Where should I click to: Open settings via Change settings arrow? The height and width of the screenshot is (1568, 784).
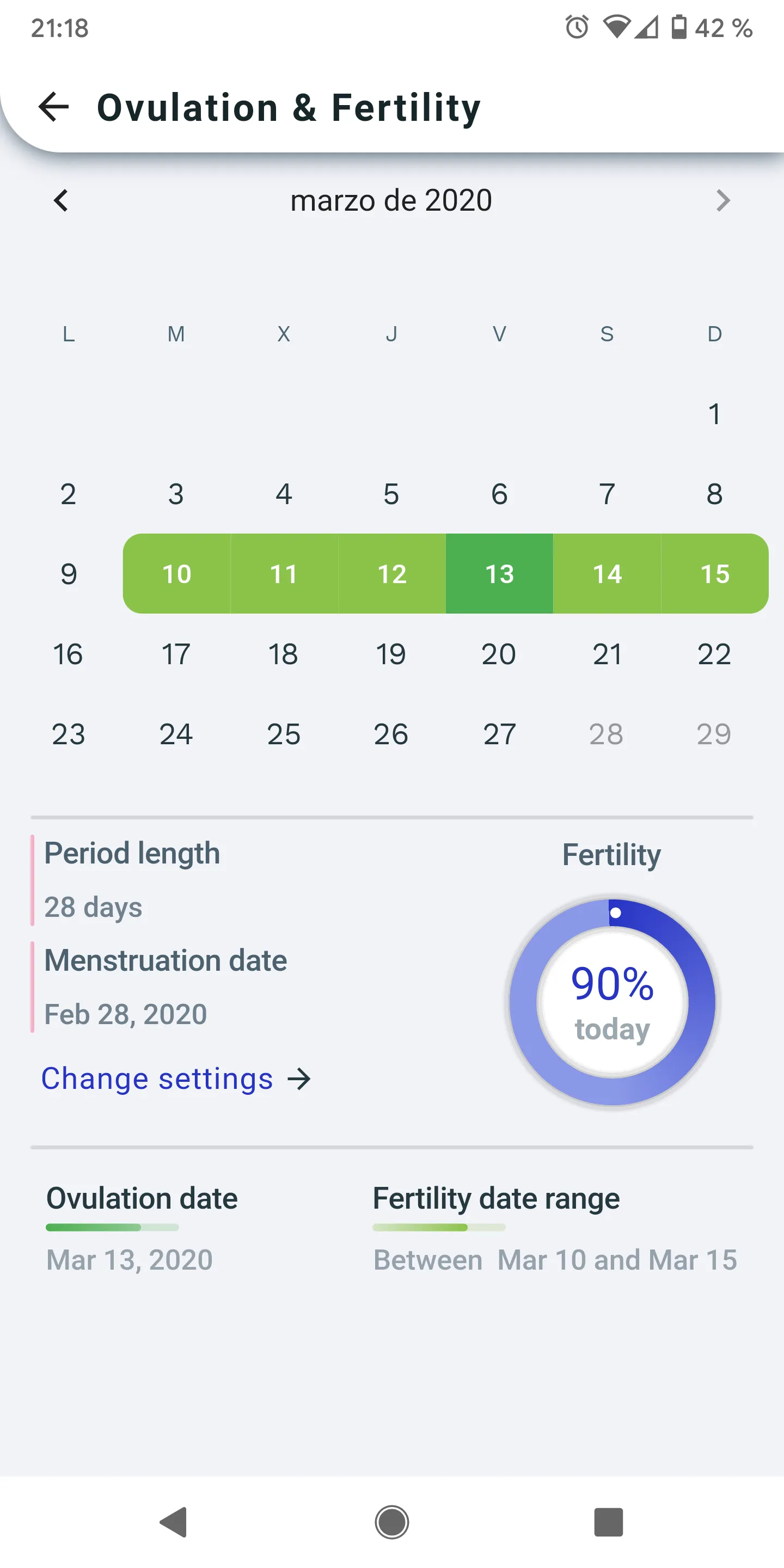[299, 1078]
